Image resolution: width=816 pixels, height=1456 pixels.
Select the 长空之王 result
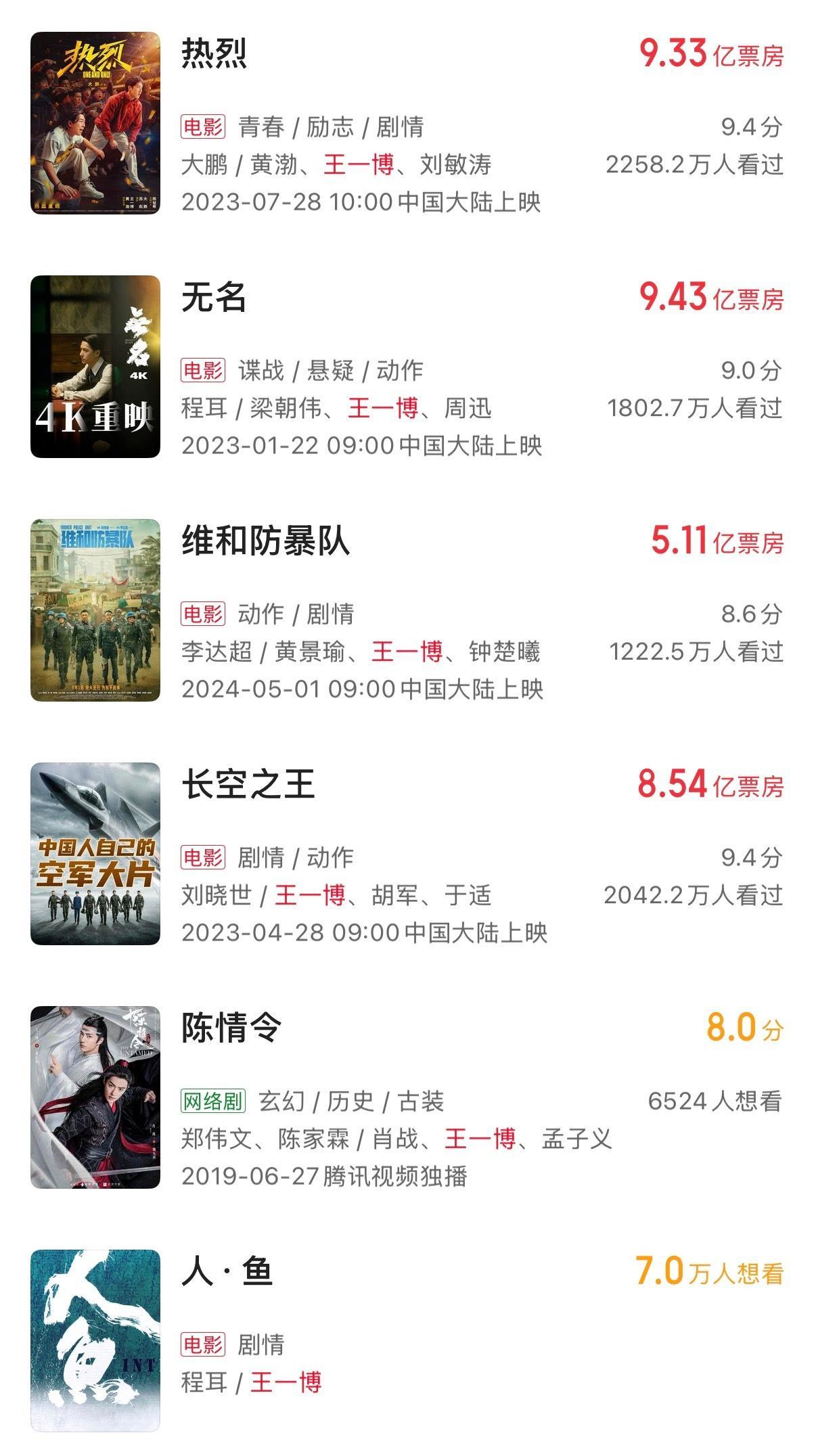[x=248, y=785]
